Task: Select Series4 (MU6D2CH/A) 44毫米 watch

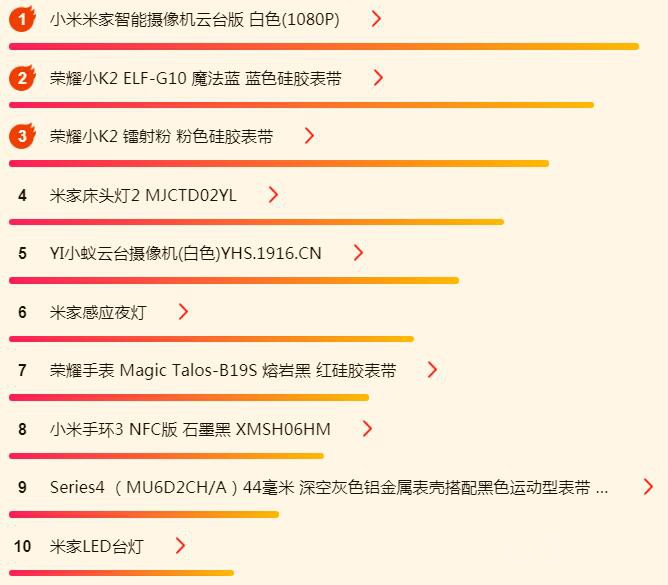Action: [328, 487]
